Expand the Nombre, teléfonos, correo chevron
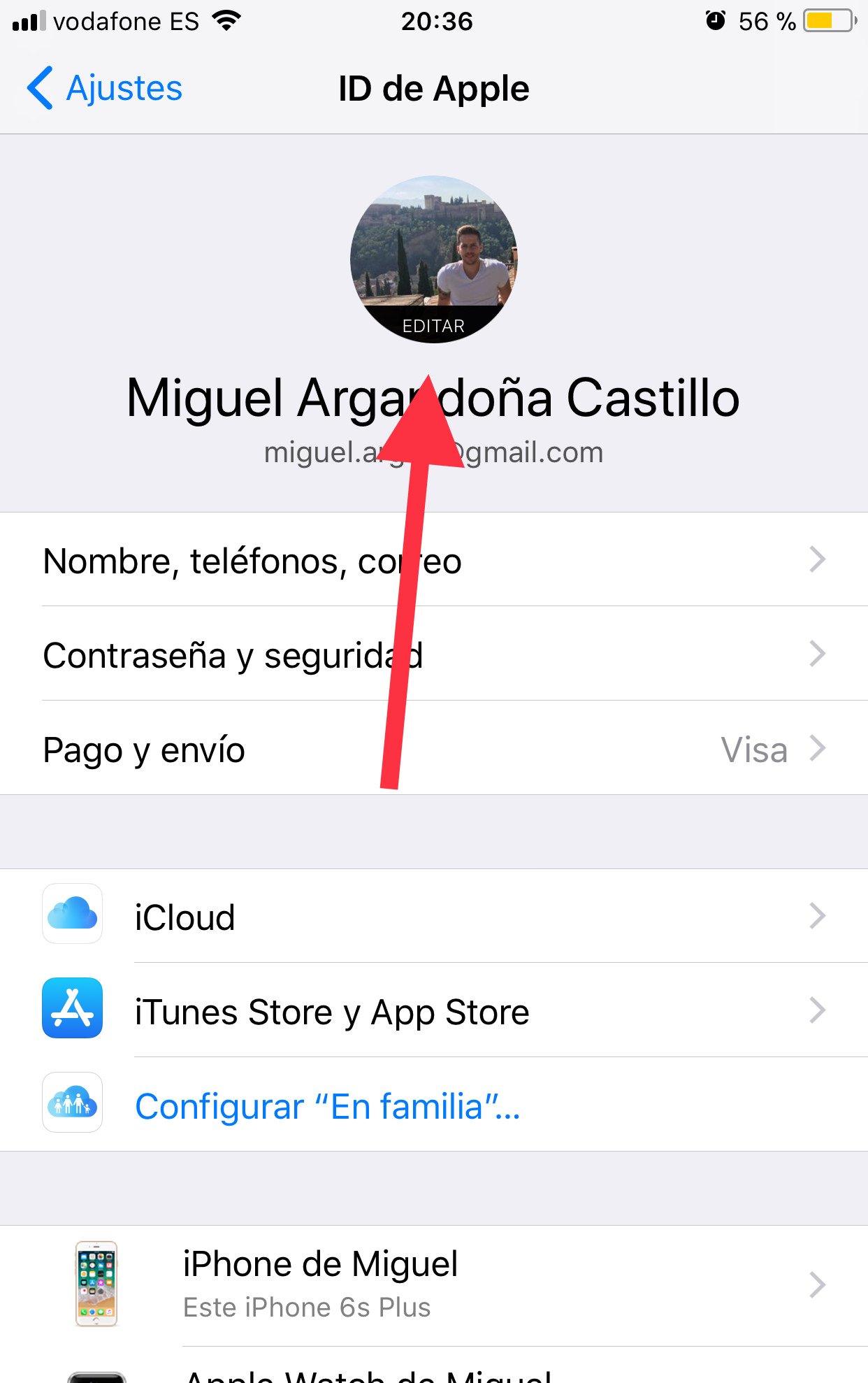Image resolution: width=868 pixels, height=1383 pixels. (x=816, y=560)
